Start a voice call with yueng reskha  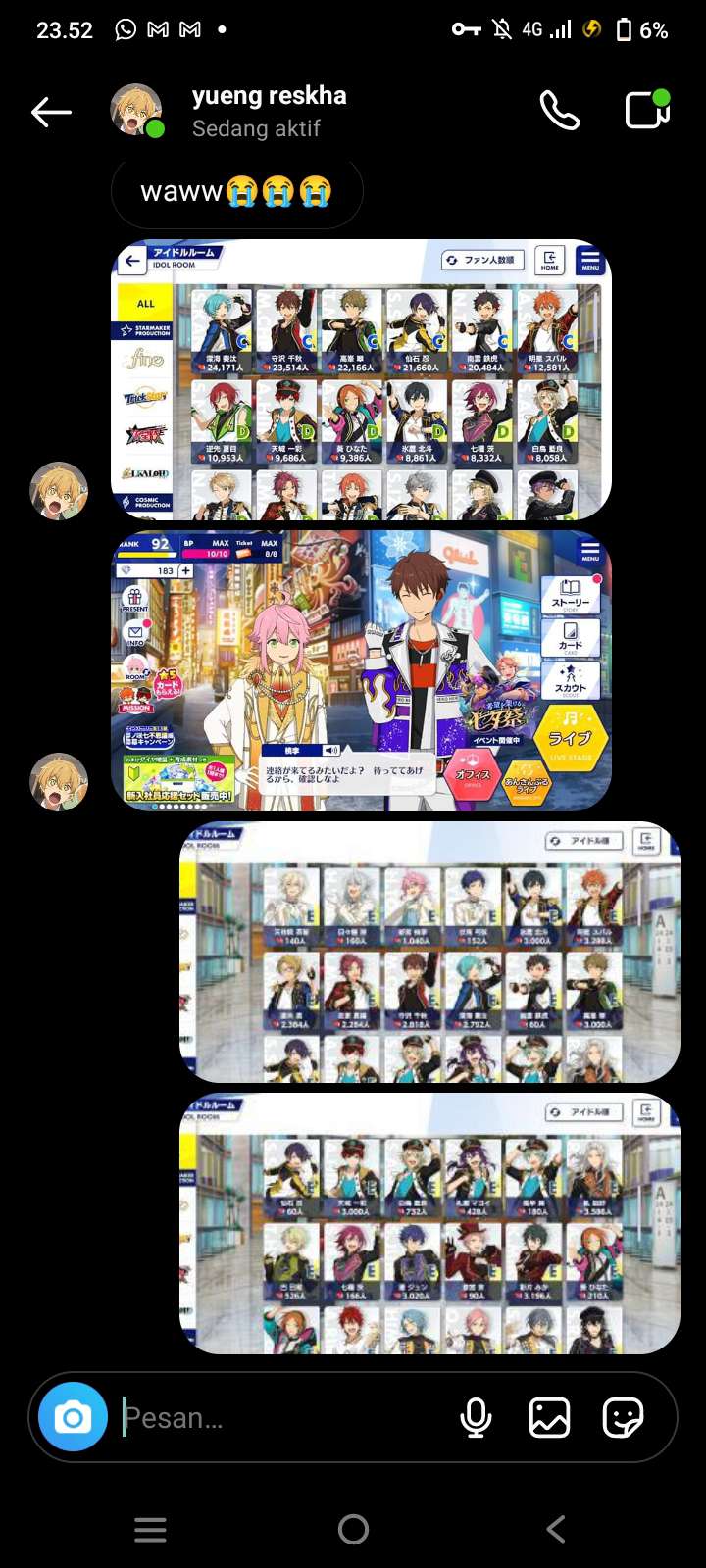560,112
